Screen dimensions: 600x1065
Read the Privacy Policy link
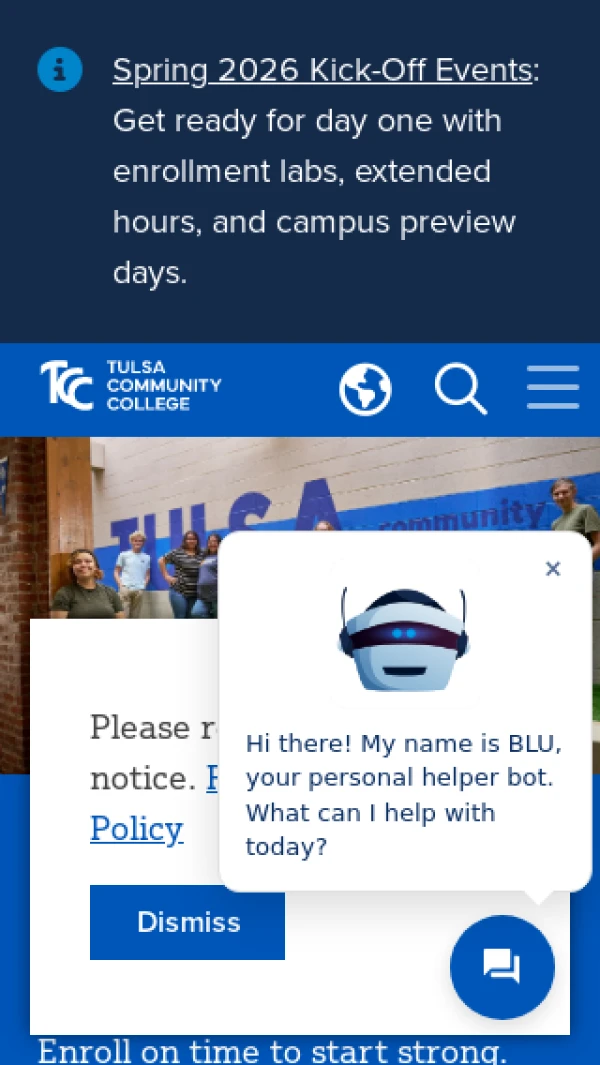(137, 829)
